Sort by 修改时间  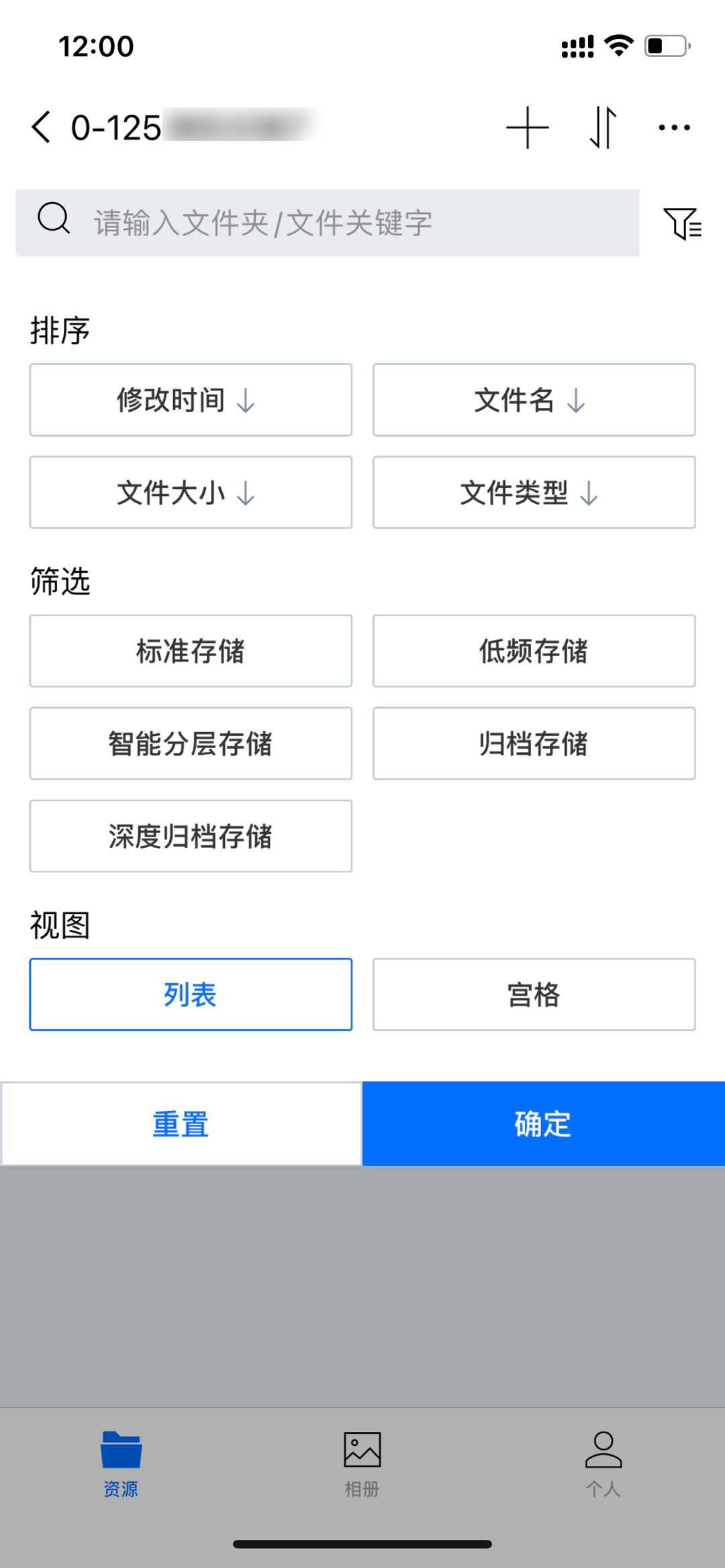pos(191,400)
